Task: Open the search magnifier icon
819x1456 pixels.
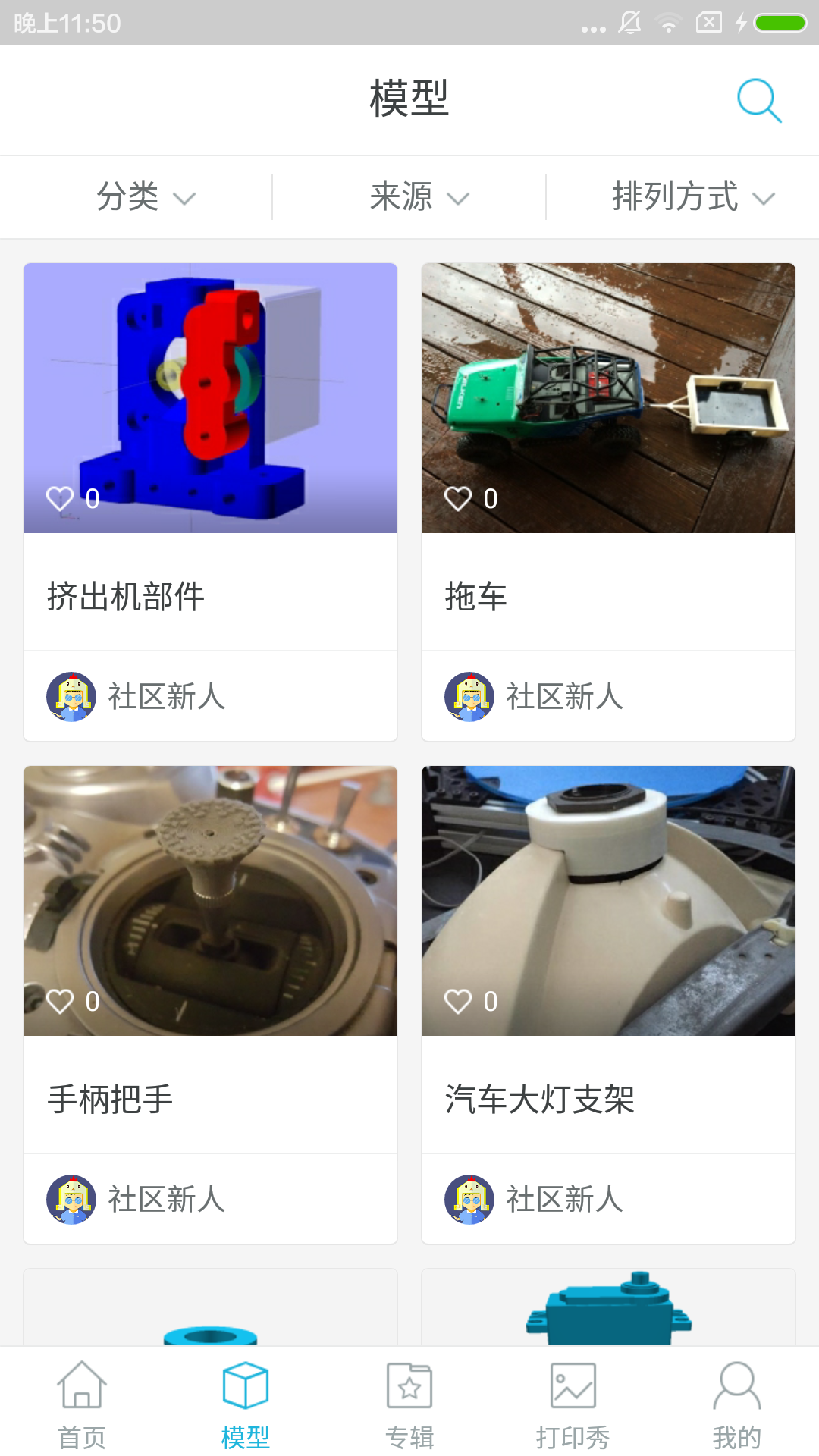Action: [x=759, y=100]
